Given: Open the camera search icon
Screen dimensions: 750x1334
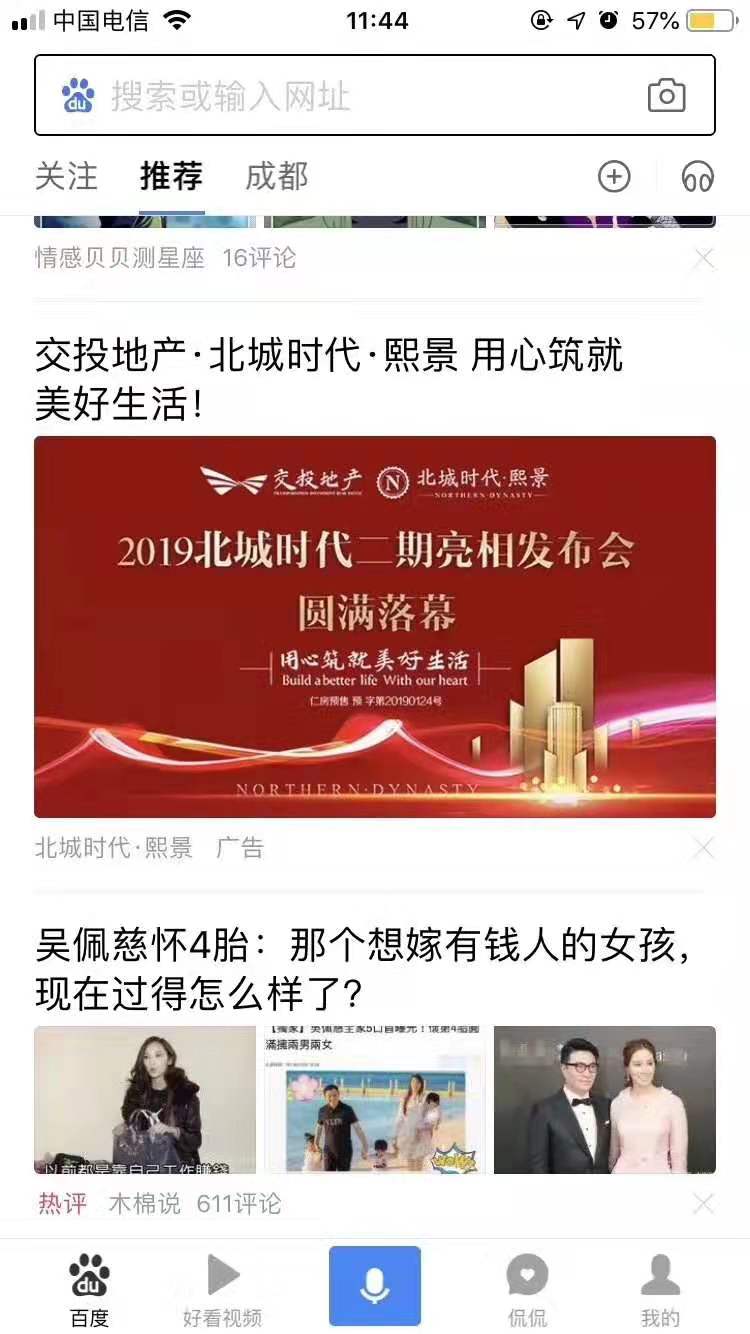Looking at the screenshot, I should tap(666, 96).
